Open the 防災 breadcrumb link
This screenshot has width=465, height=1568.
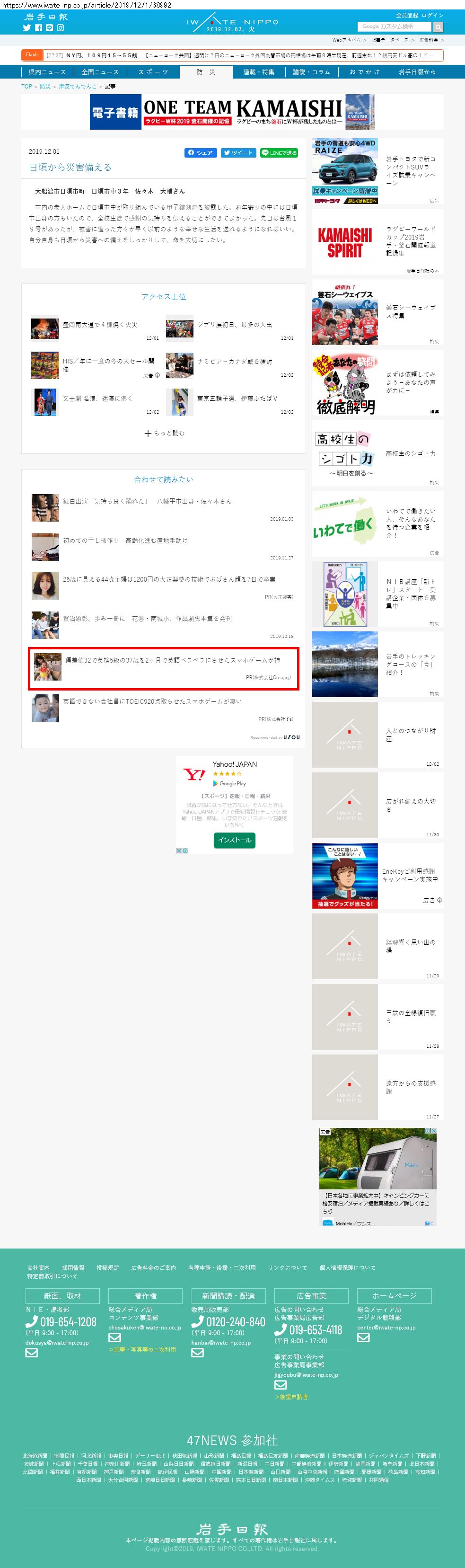45,87
